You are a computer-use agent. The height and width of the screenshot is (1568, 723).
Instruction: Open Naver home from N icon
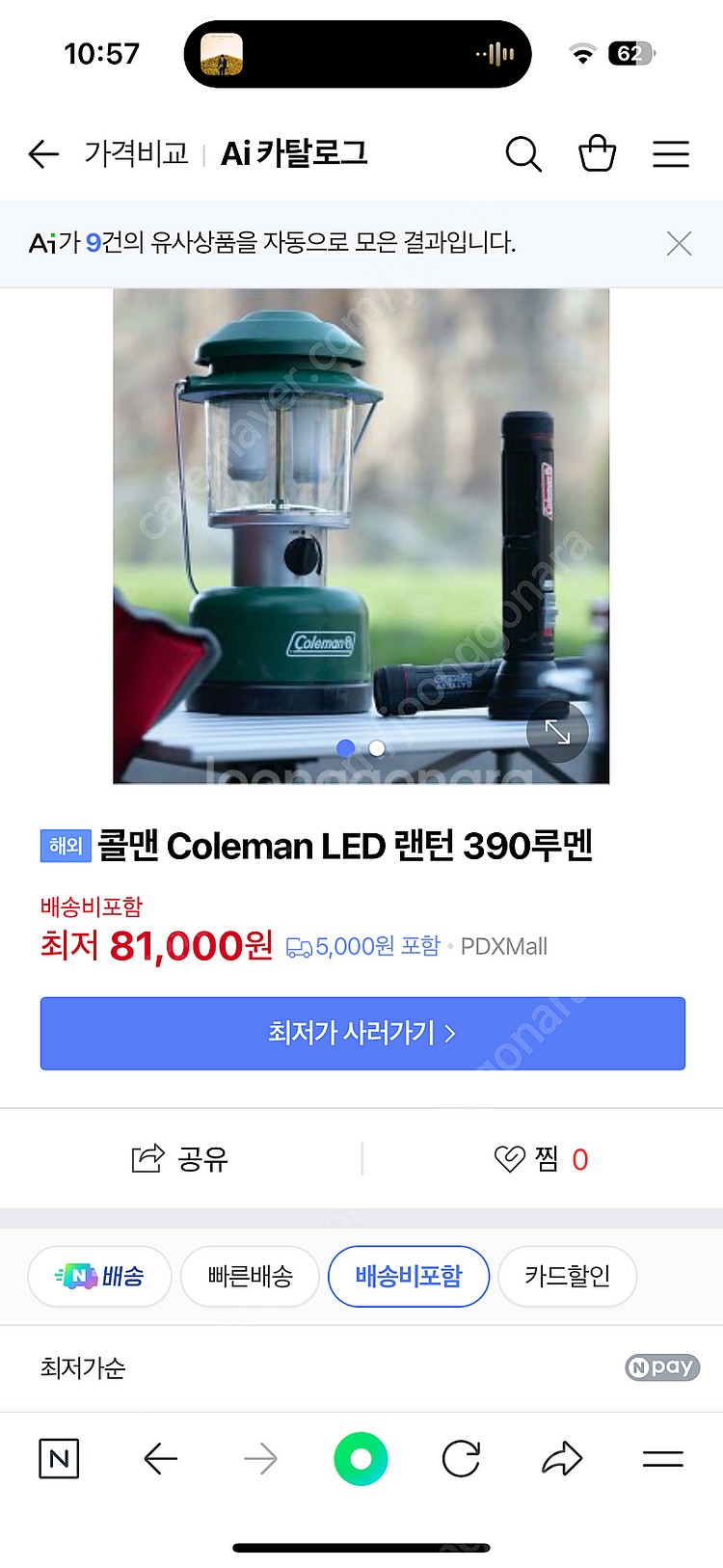(59, 1459)
